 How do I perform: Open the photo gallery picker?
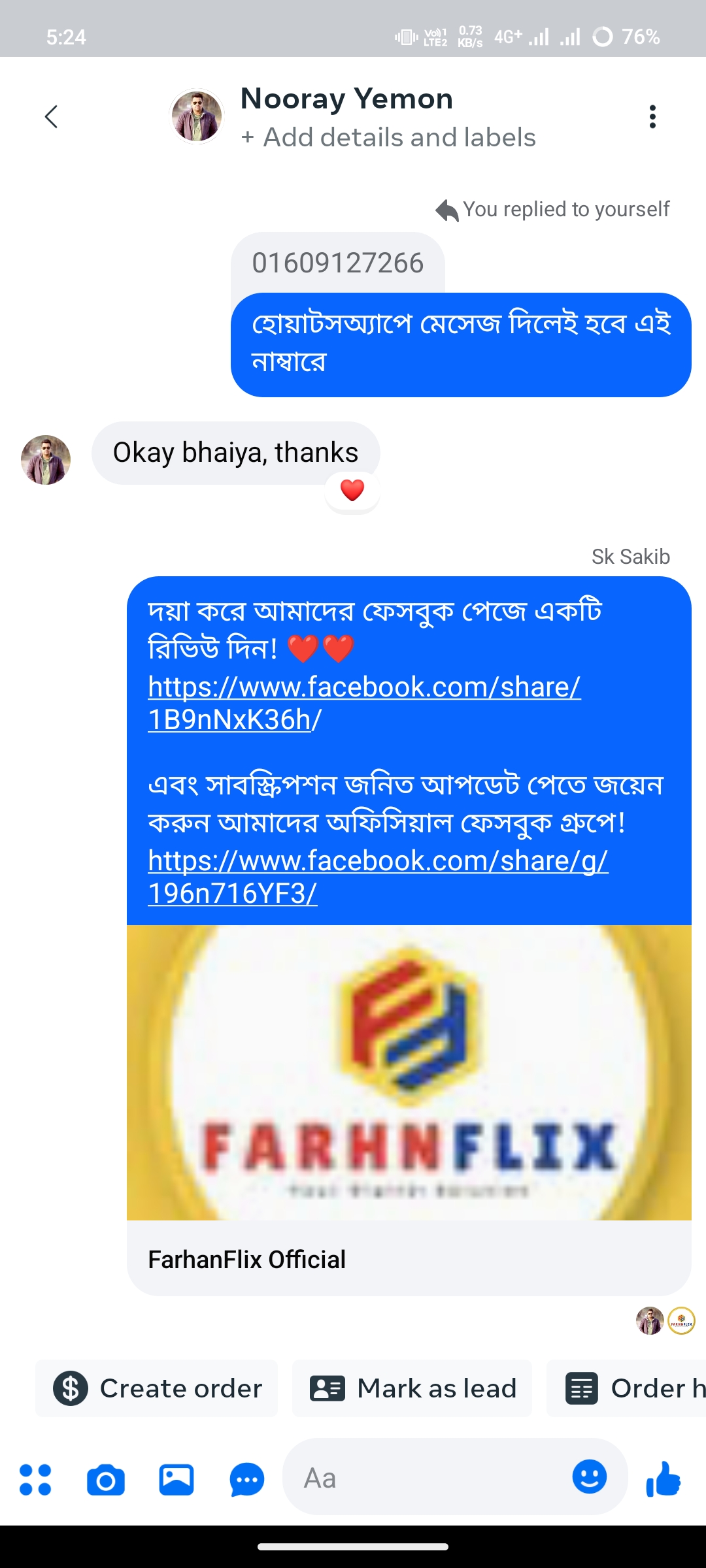[x=176, y=1480]
